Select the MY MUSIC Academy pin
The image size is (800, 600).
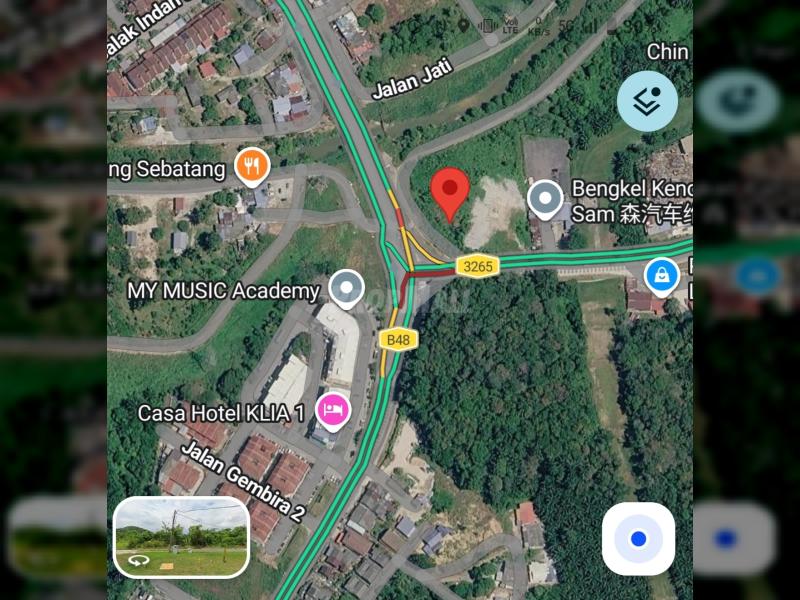coord(346,289)
